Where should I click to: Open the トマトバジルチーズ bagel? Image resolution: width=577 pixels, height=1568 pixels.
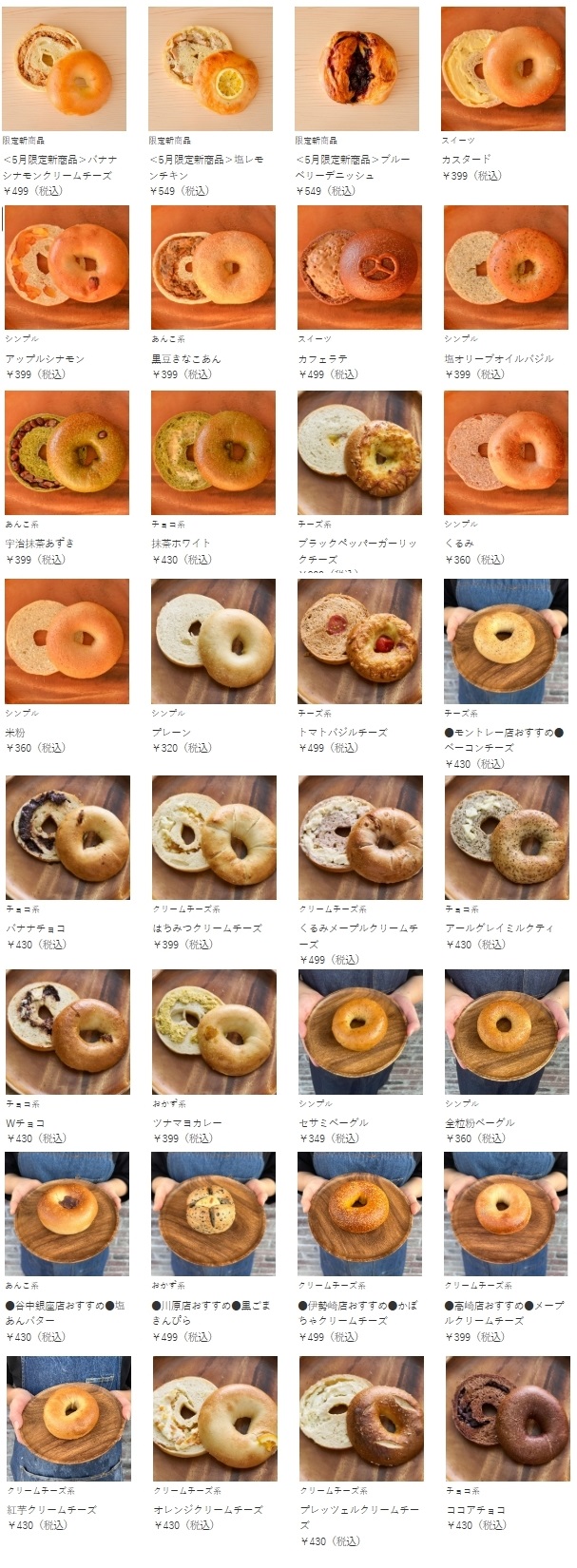359,641
